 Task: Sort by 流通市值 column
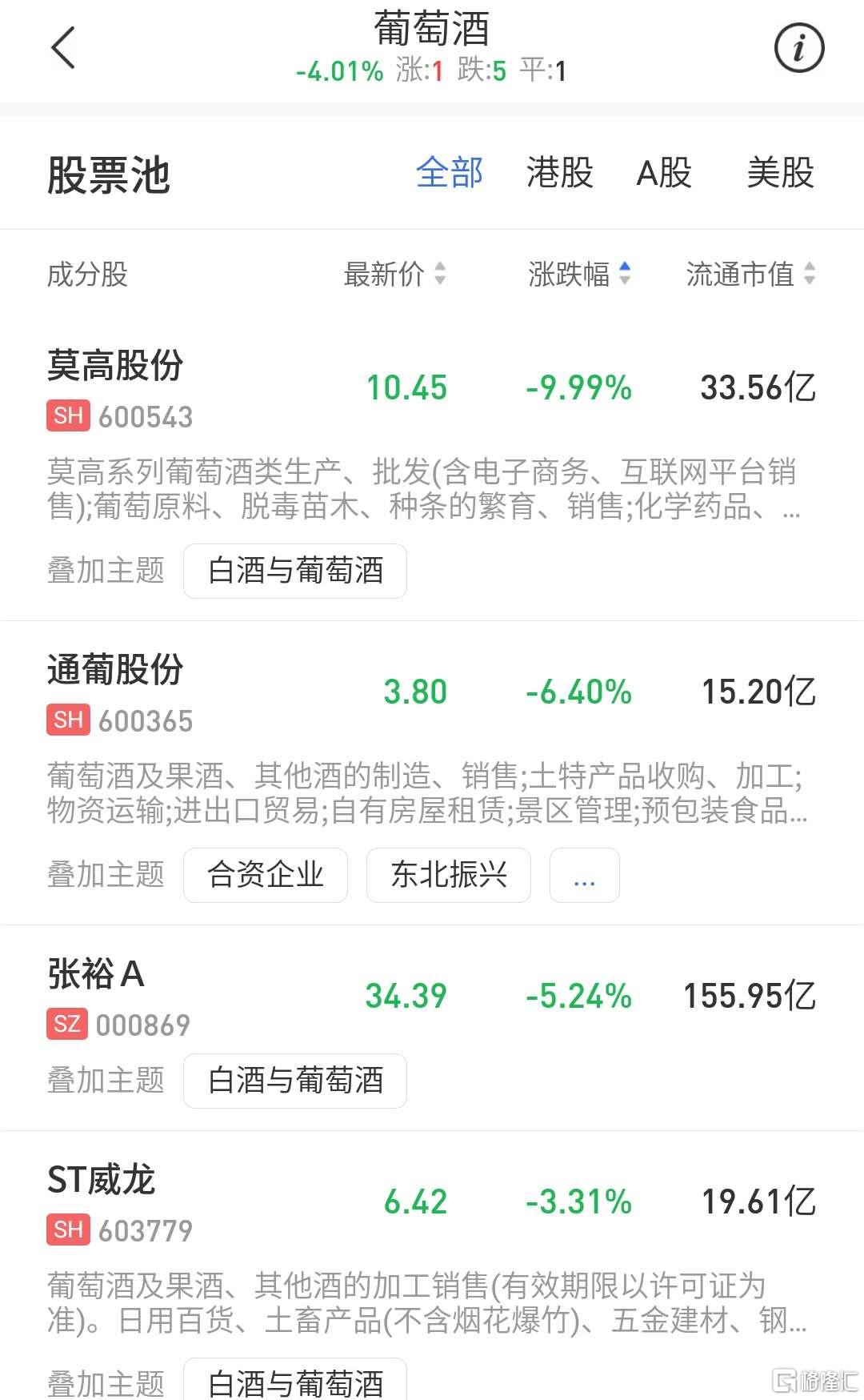coord(750,274)
